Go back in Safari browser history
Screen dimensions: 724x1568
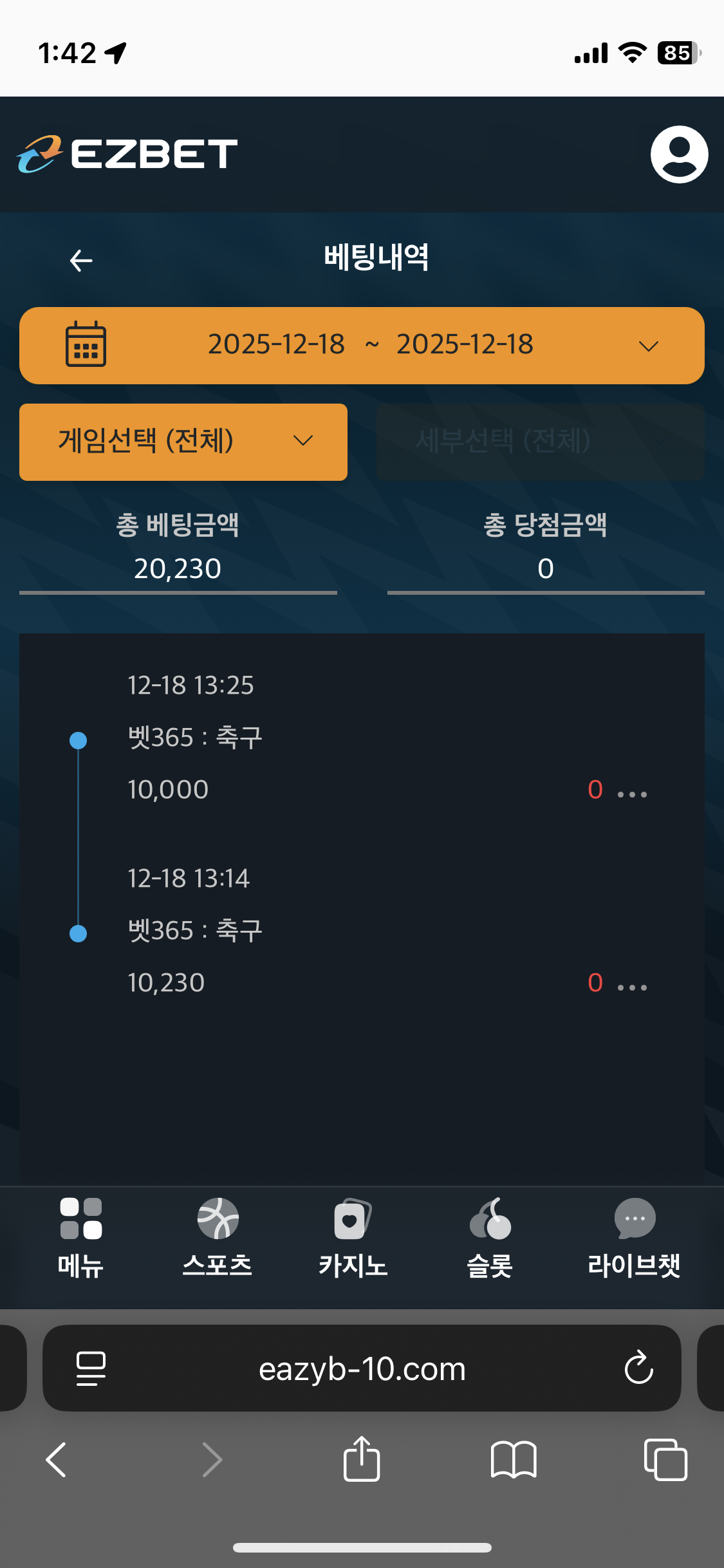57,1459
